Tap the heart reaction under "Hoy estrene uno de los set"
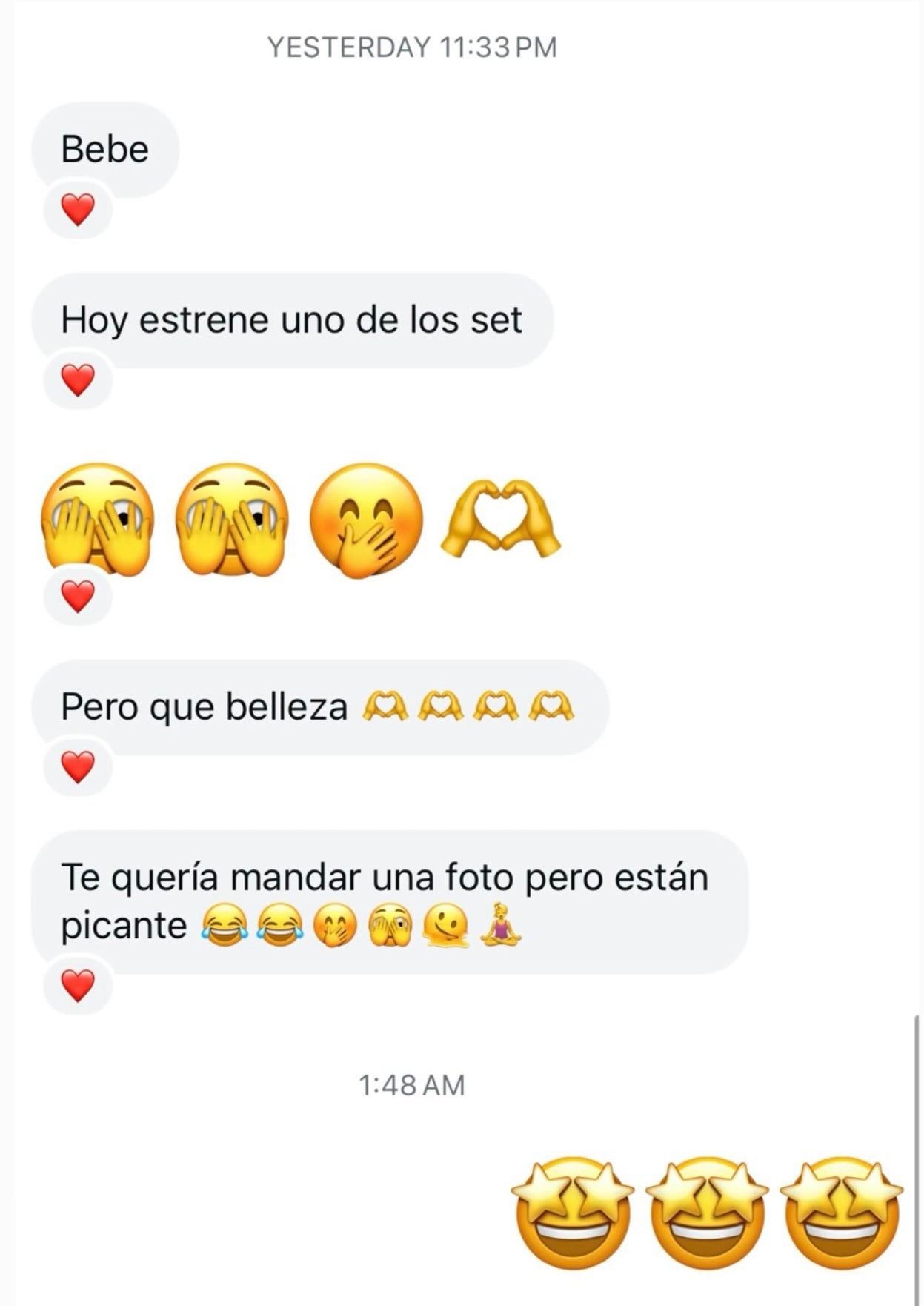Screen dimensions: 924x1306 [78, 380]
